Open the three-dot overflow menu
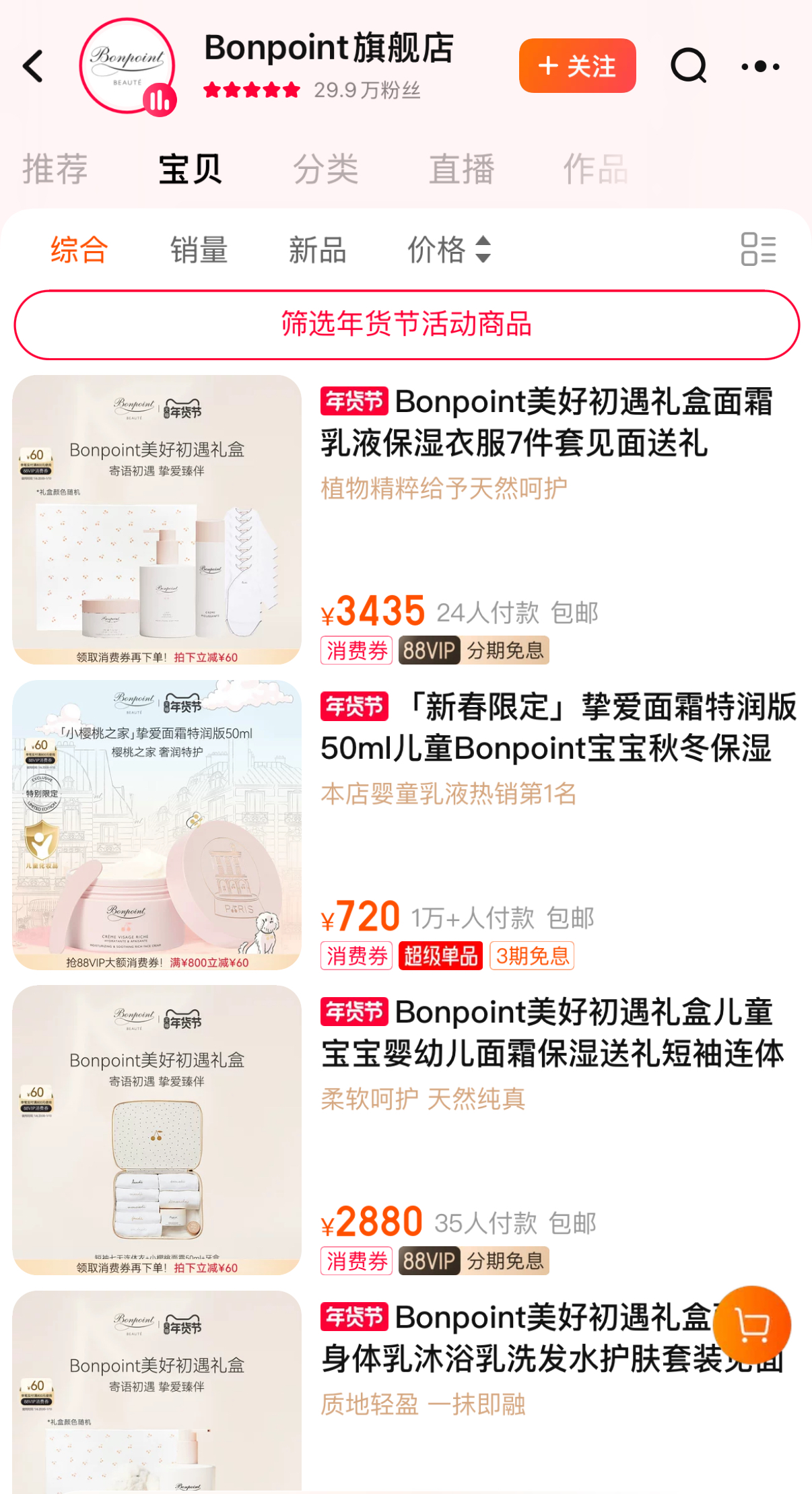This screenshot has height=1494, width=812. pyautogui.click(x=760, y=66)
